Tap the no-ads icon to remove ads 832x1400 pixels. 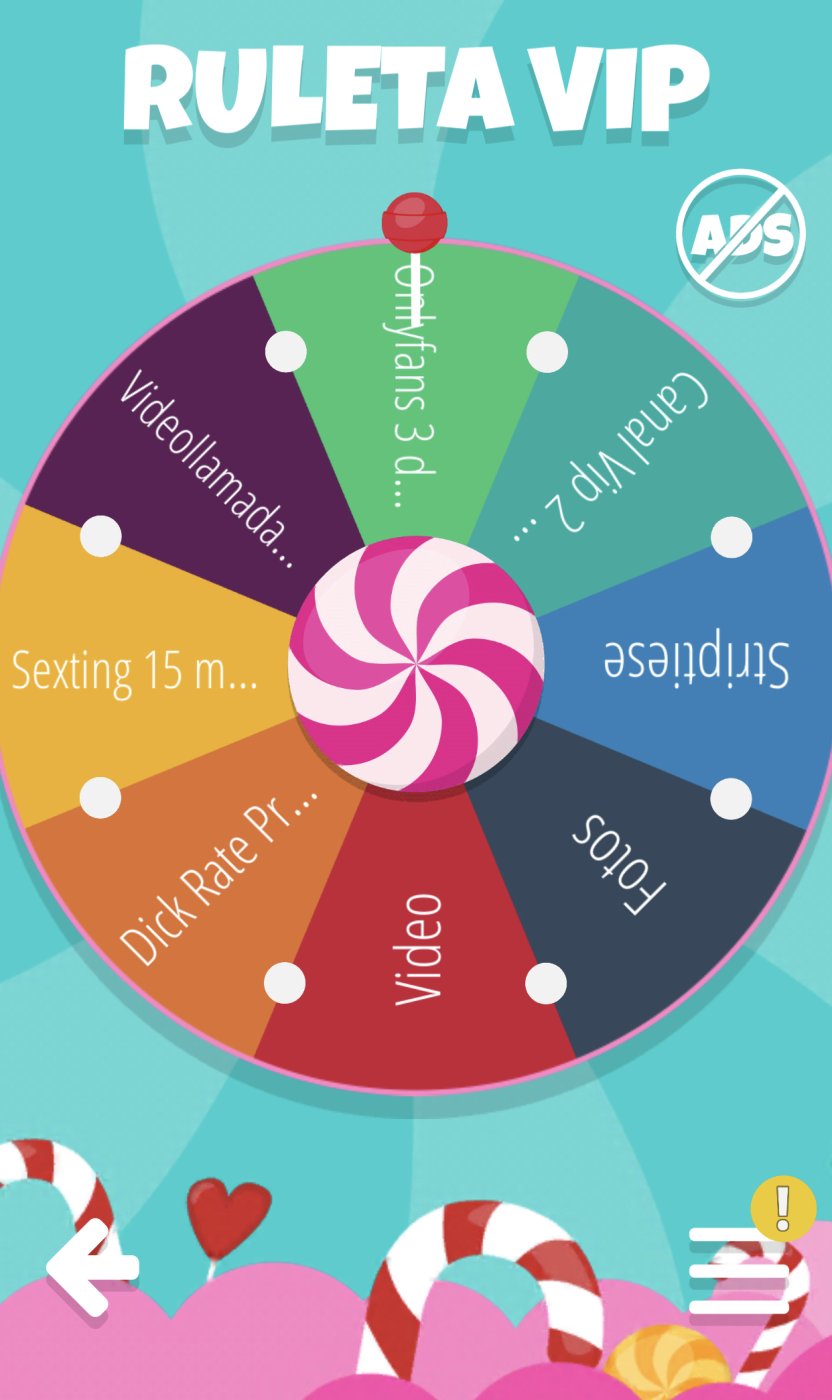[x=740, y=235]
